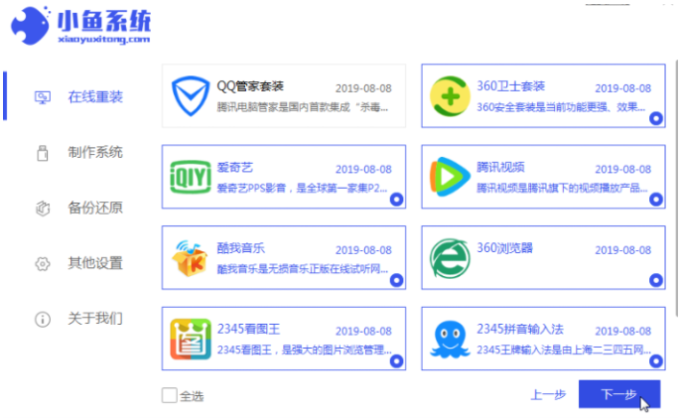Toggle the 360浏览器 software card
This screenshot has height=418, width=683.
(x=542, y=257)
